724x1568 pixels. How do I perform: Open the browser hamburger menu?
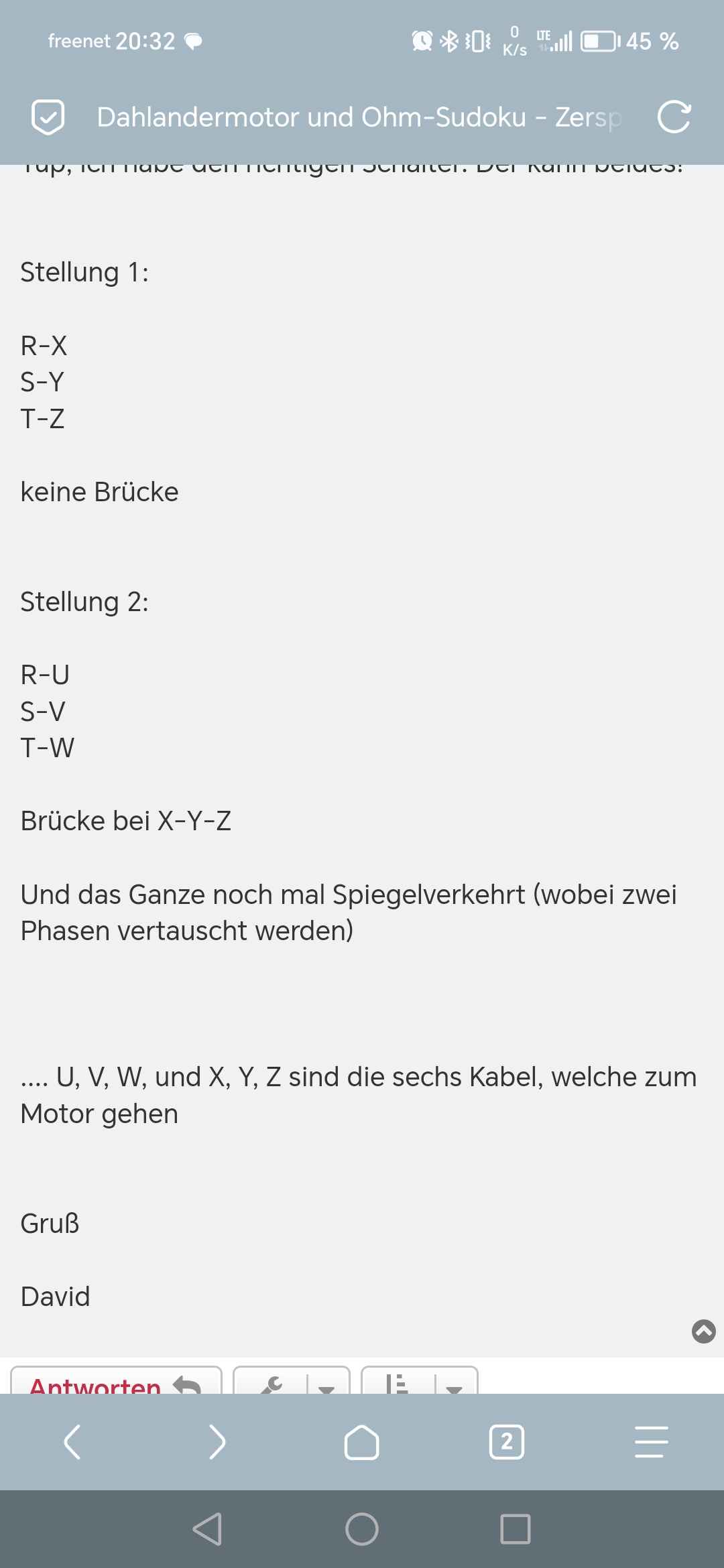652,1442
